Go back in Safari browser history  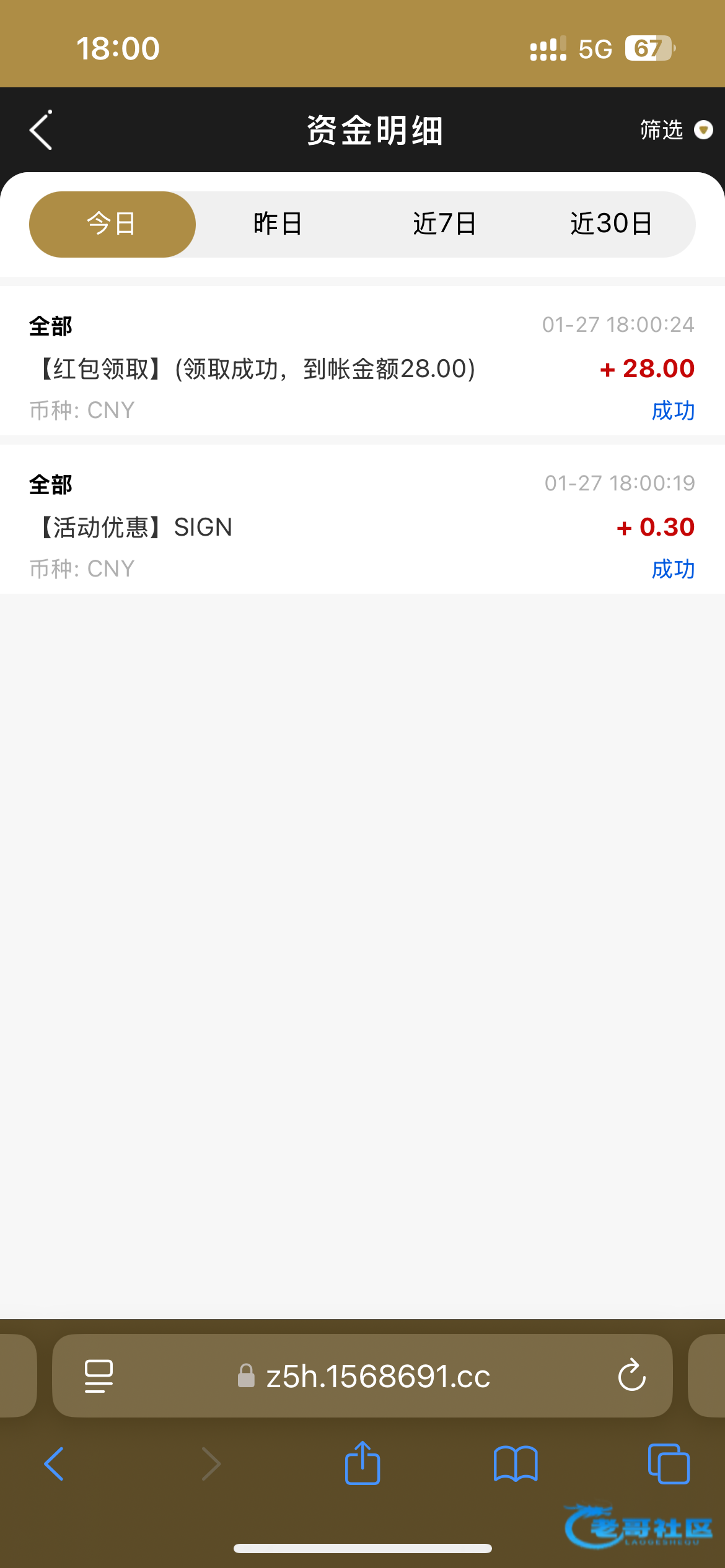(x=55, y=1464)
